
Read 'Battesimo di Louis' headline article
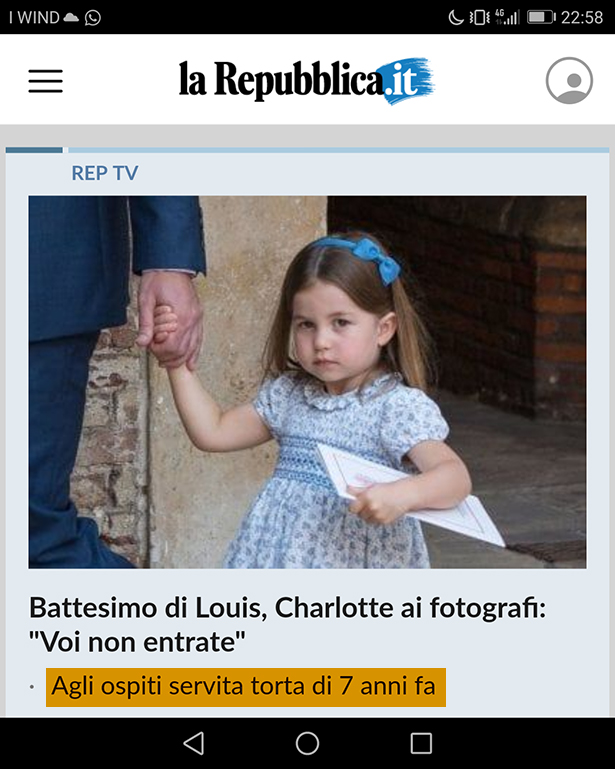click(x=287, y=622)
